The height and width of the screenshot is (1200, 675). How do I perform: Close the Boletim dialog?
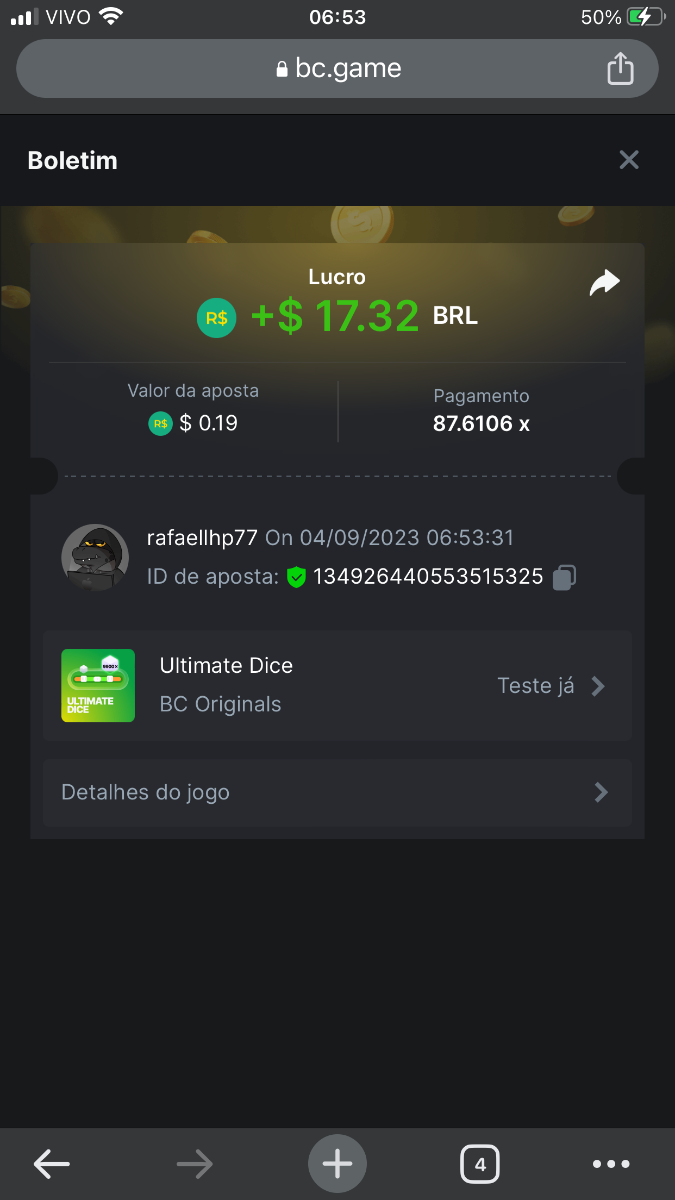click(x=628, y=160)
